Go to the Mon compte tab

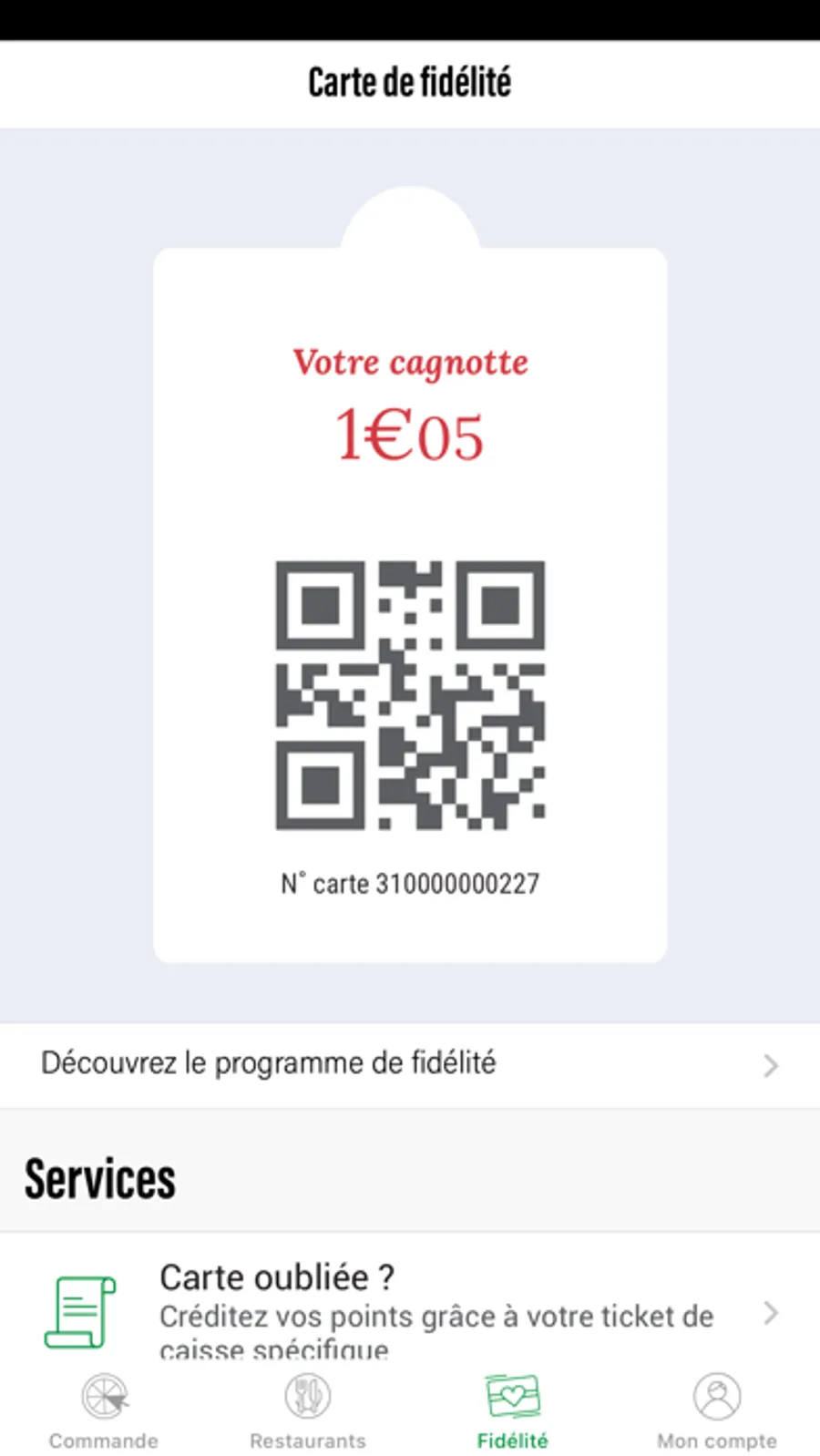(x=717, y=1410)
